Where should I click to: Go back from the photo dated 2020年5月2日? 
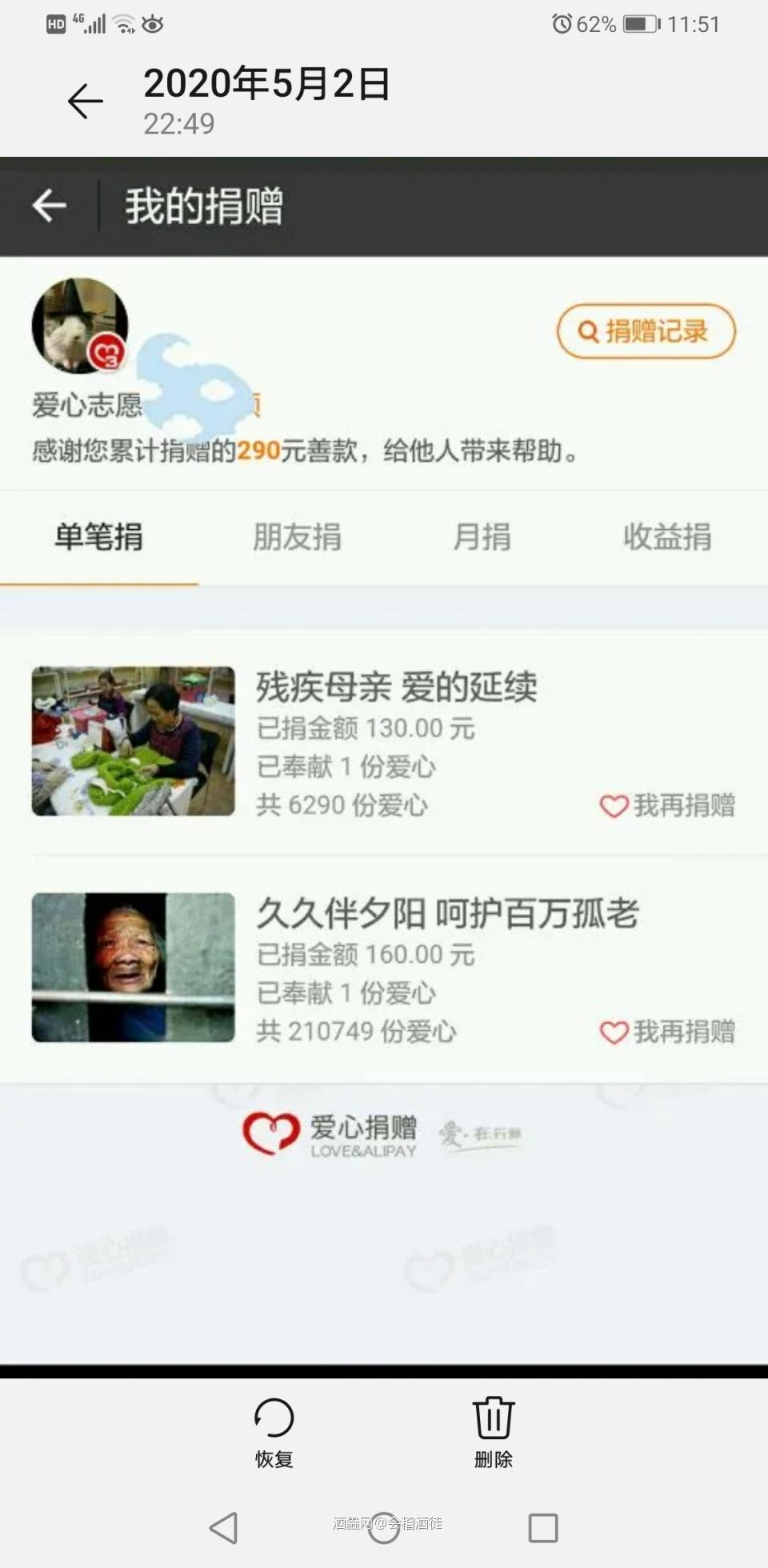pyautogui.click(x=86, y=102)
